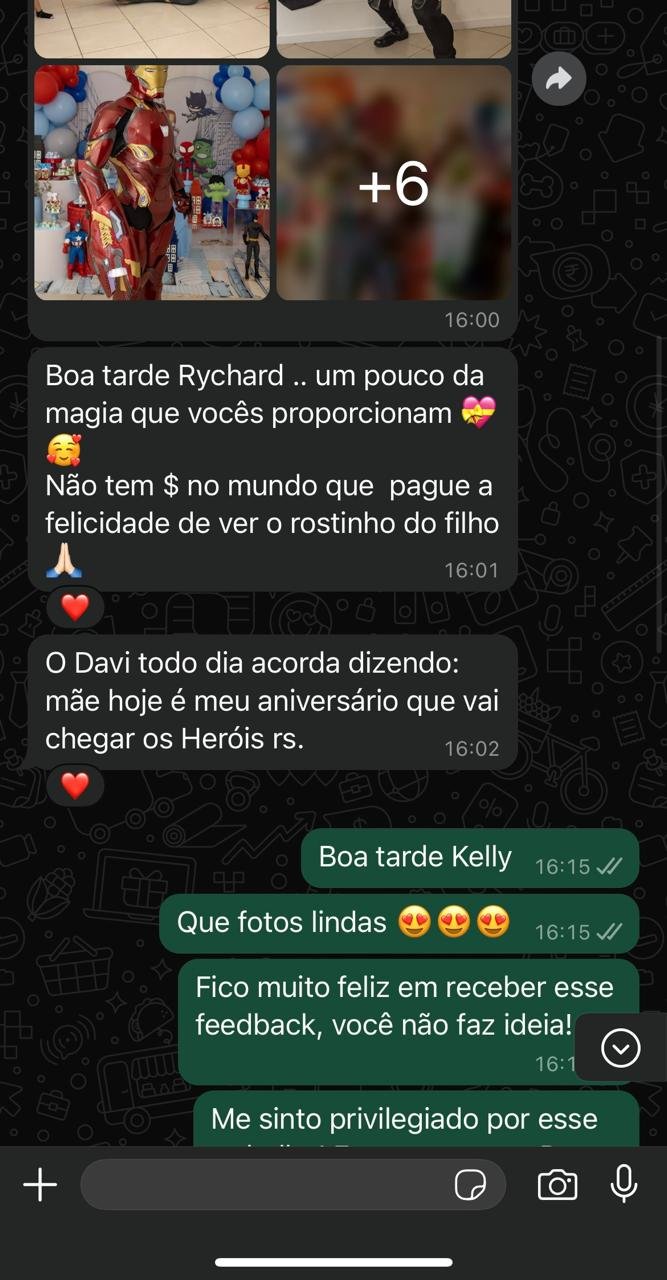Open the camera

(x=557, y=1185)
